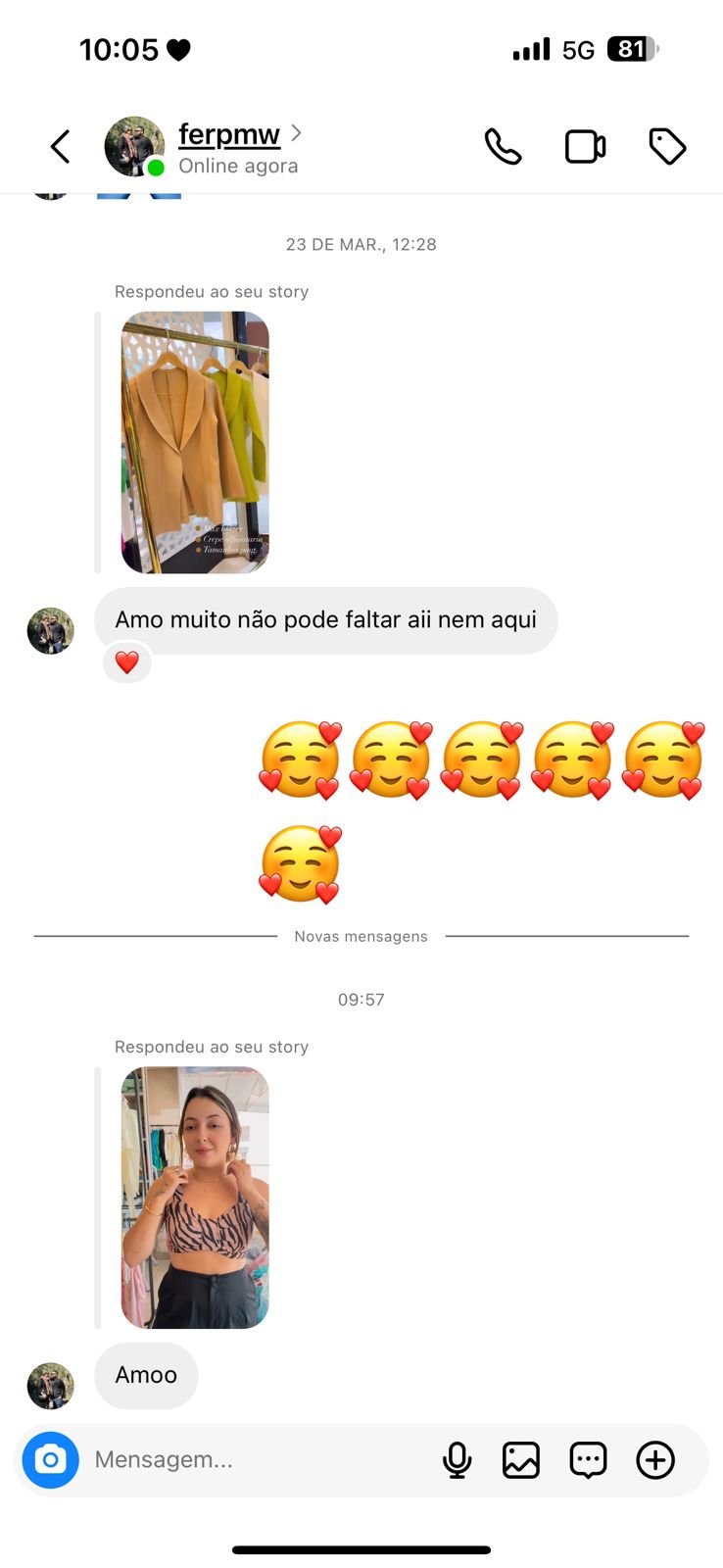
Task: Open the saved replies bubble icon
Action: pyautogui.click(x=588, y=1460)
